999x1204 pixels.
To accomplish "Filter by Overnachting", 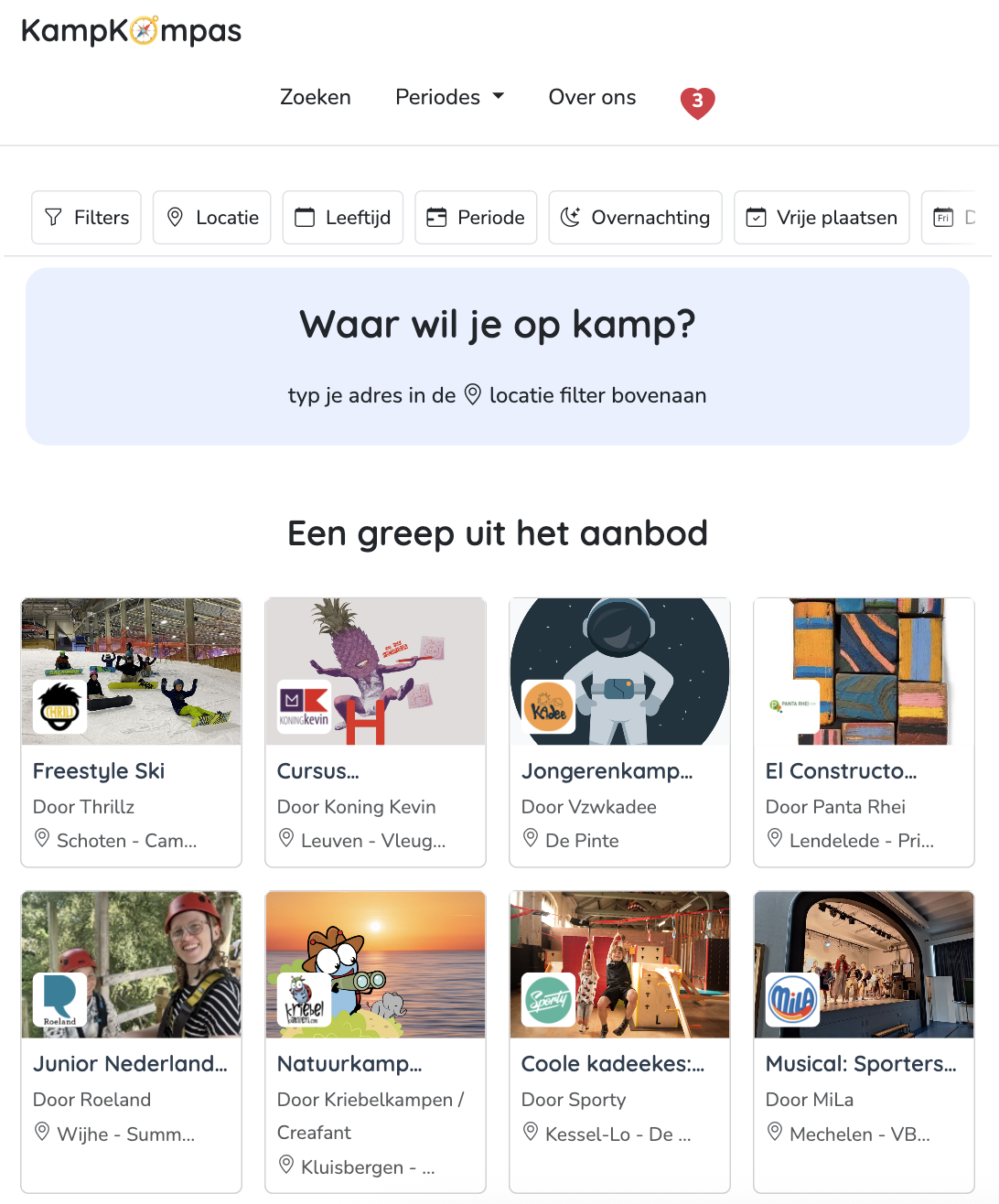I will click(x=636, y=218).
